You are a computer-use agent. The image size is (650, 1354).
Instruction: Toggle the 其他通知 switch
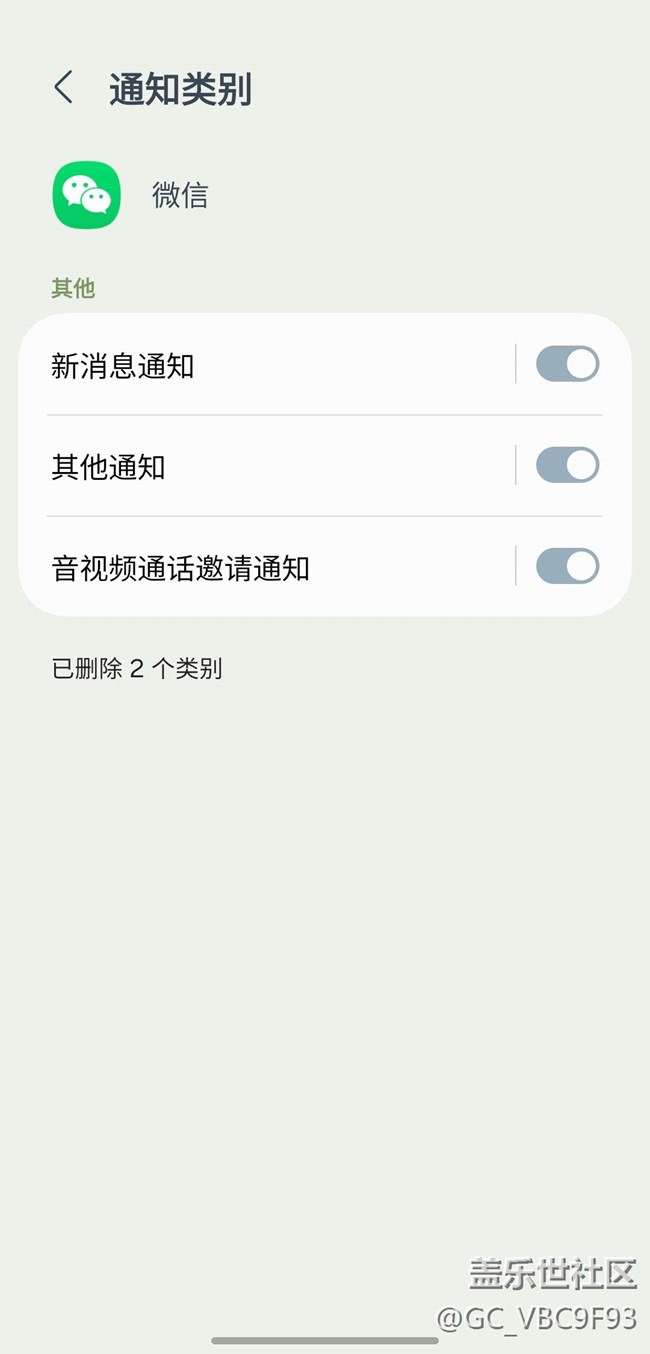567,465
